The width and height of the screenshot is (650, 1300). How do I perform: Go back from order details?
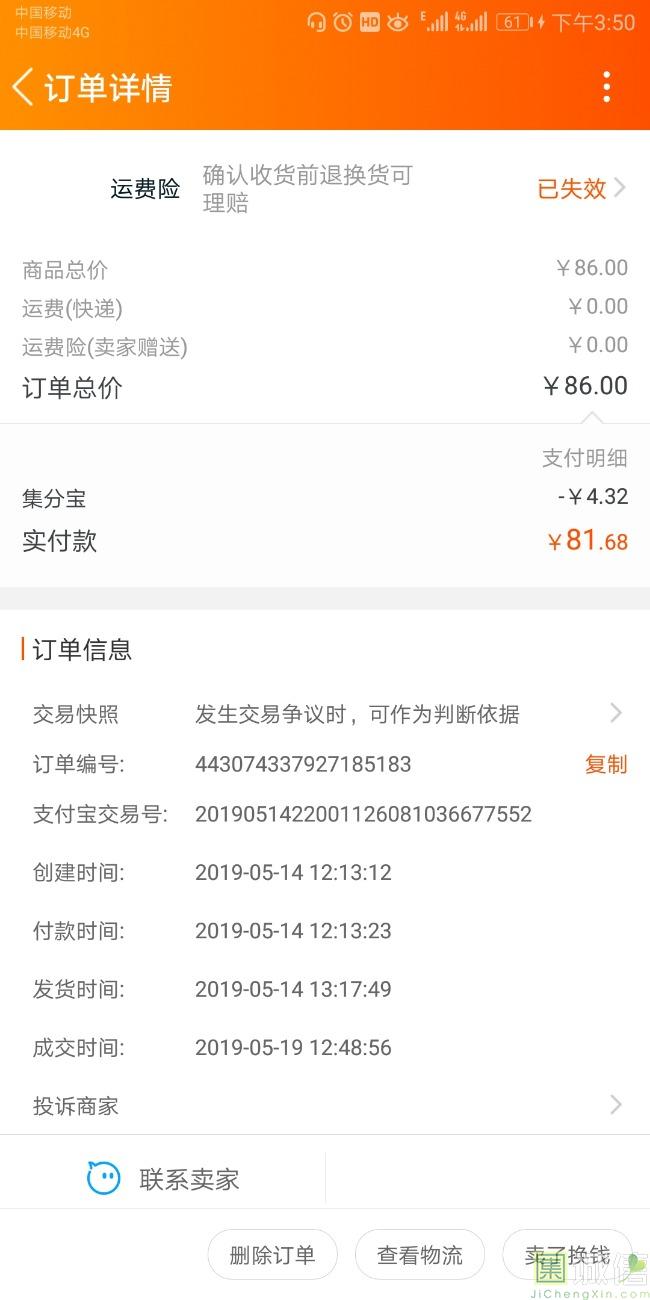(x=23, y=87)
